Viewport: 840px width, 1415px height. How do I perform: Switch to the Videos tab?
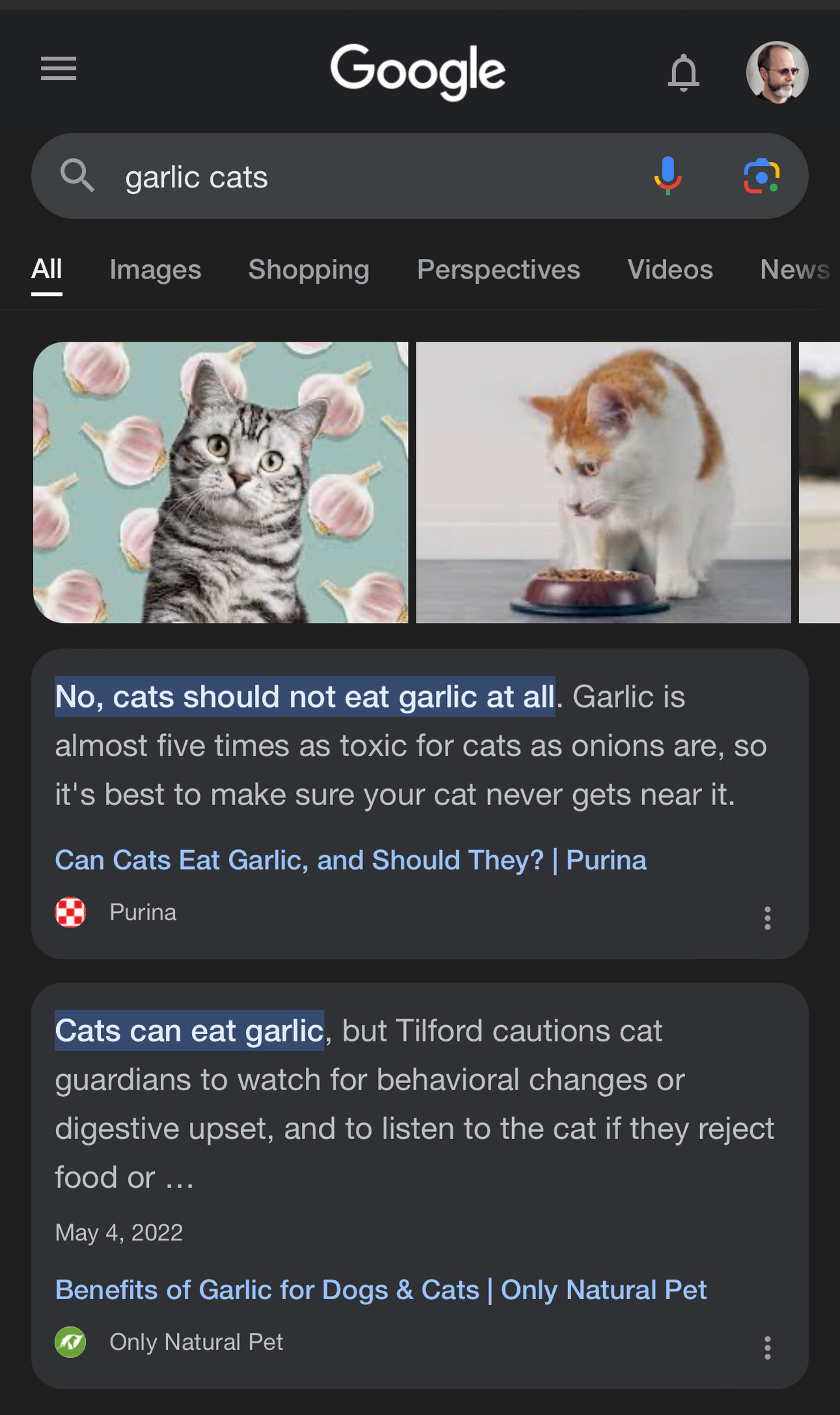(x=670, y=269)
